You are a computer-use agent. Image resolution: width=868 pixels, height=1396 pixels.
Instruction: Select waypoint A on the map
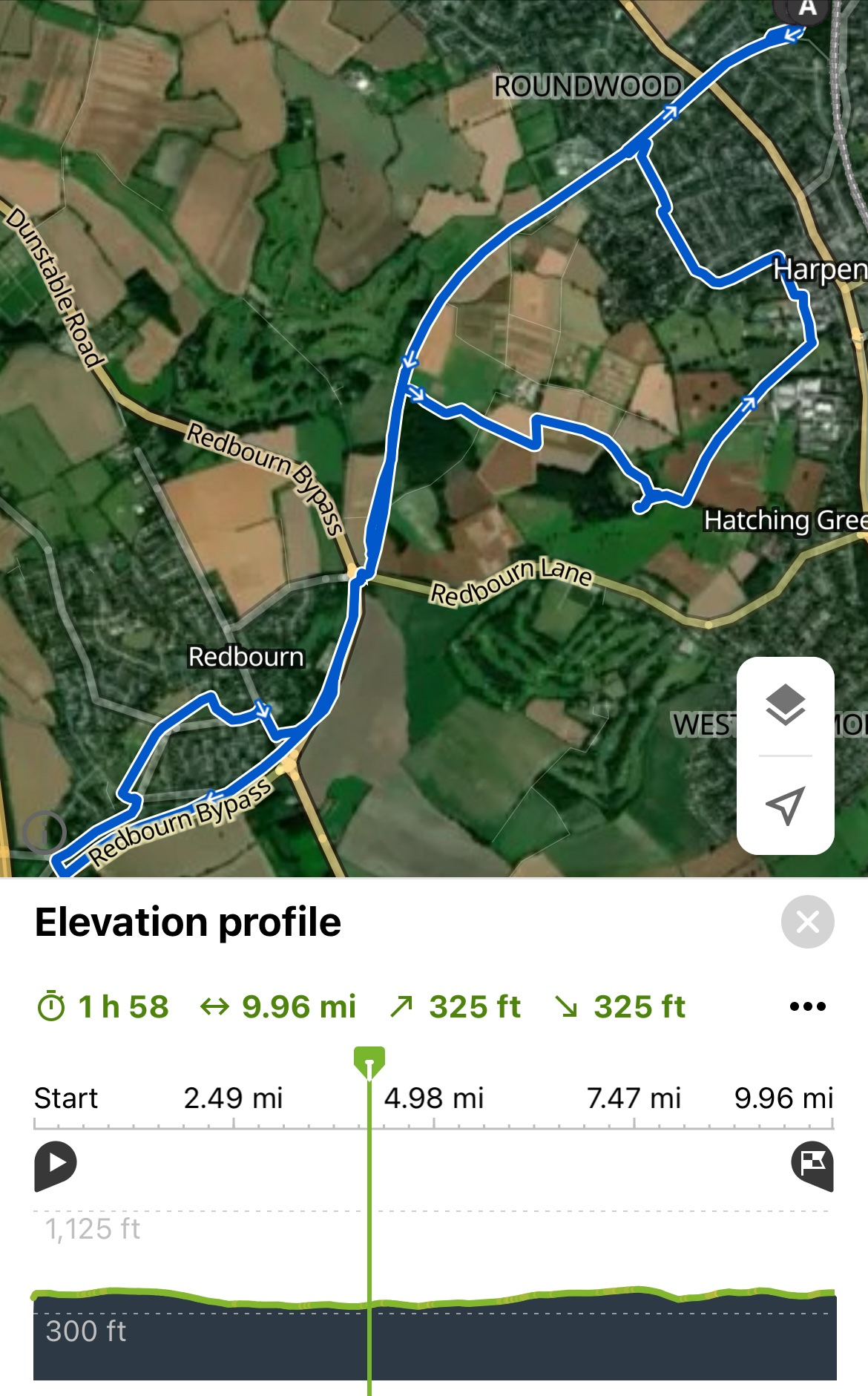[806, 10]
